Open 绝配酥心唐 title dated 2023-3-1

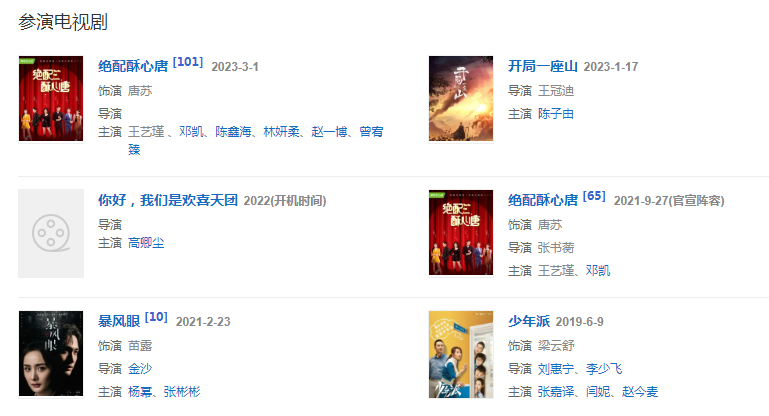pyautogui.click(x=133, y=67)
